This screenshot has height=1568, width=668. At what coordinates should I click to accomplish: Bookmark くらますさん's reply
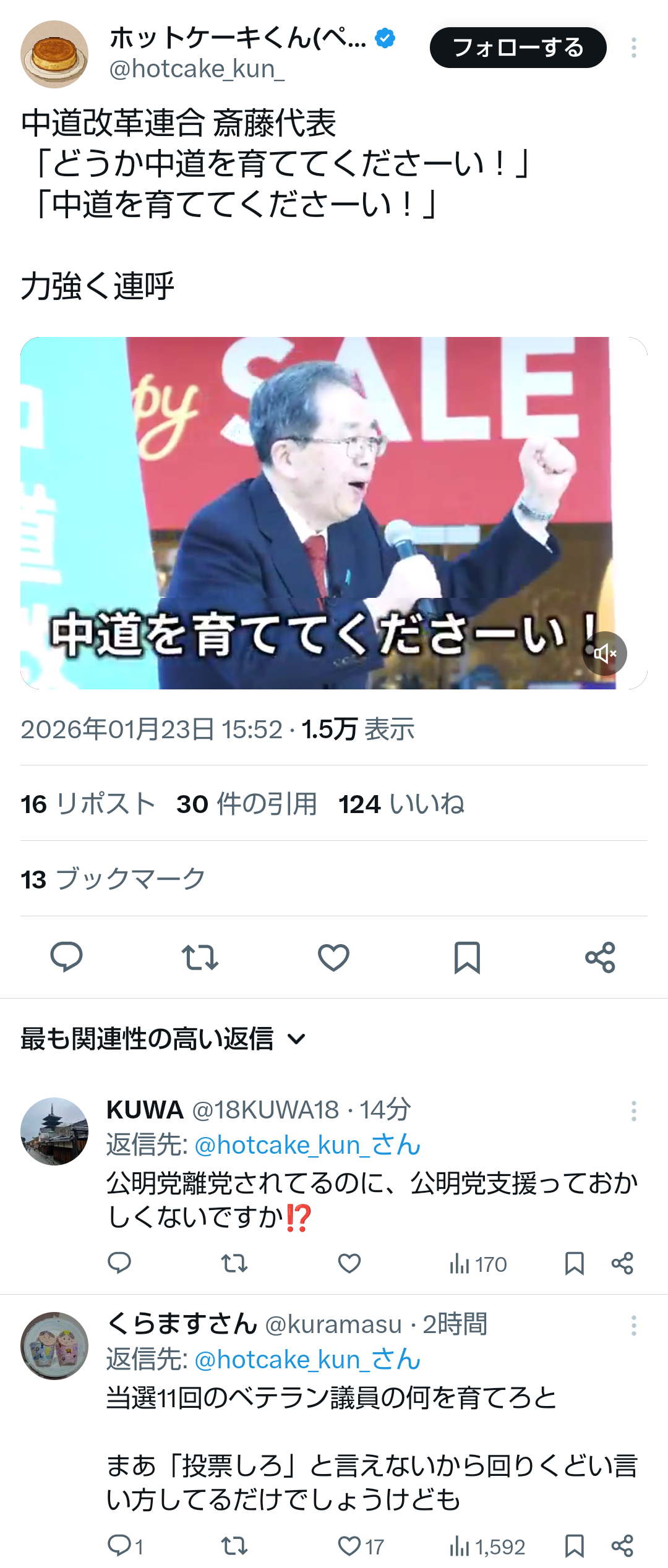pos(574,1546)
